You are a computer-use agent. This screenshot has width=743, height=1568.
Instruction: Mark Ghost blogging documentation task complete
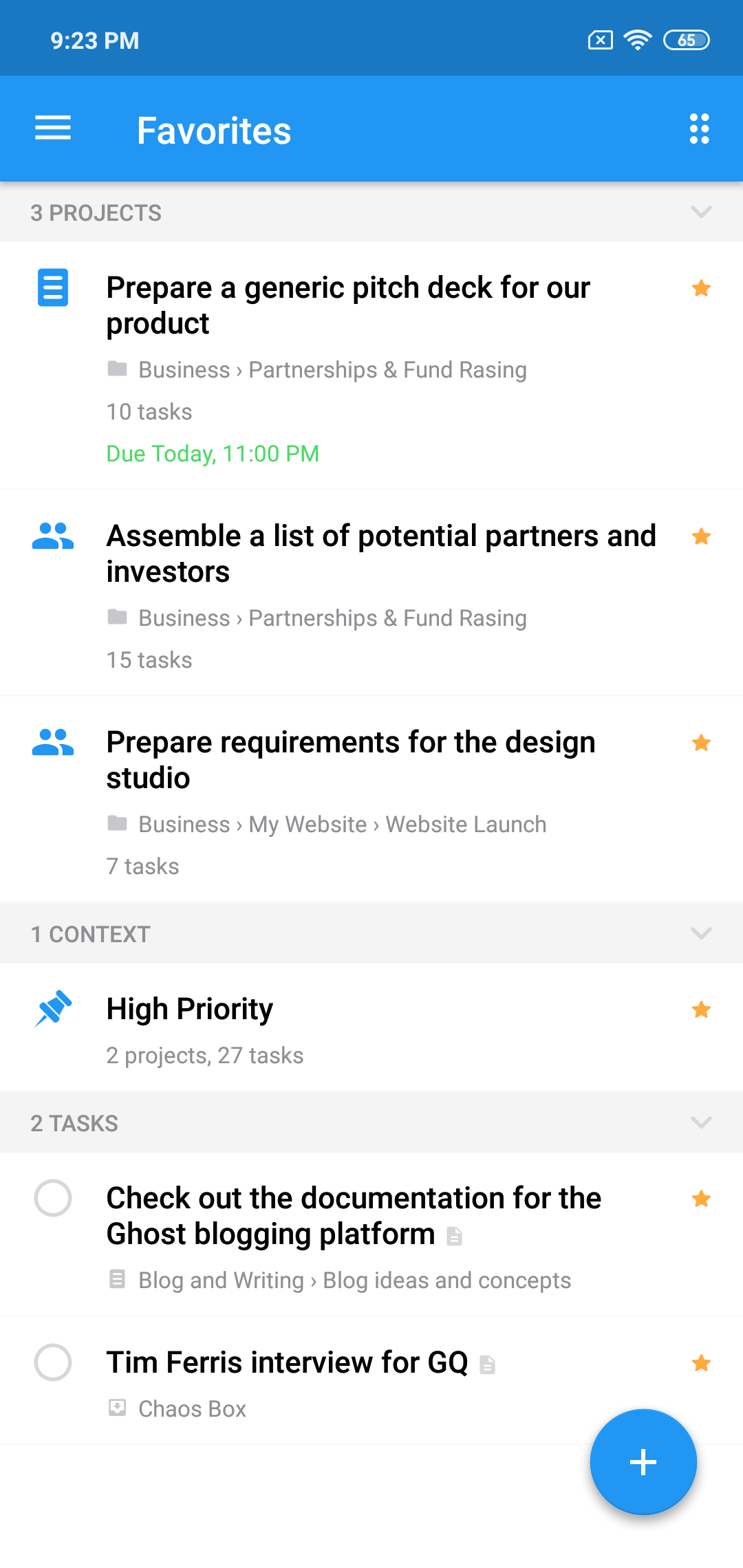pyautogui.click(x=53, y=1198)
